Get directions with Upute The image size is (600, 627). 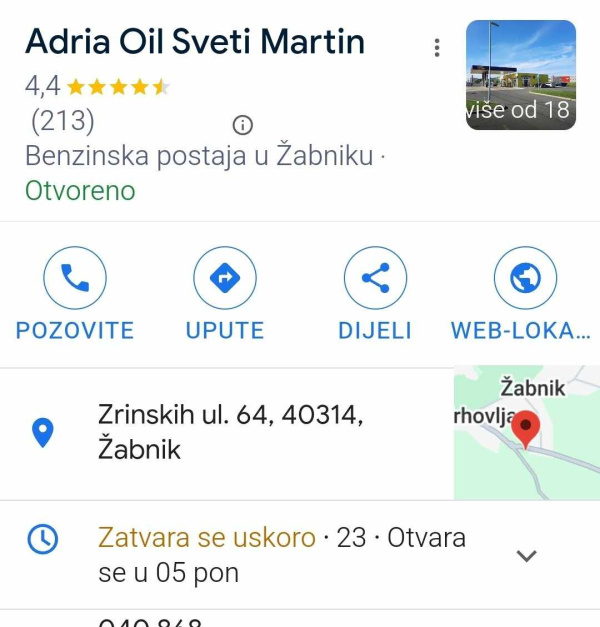point(225,279)
